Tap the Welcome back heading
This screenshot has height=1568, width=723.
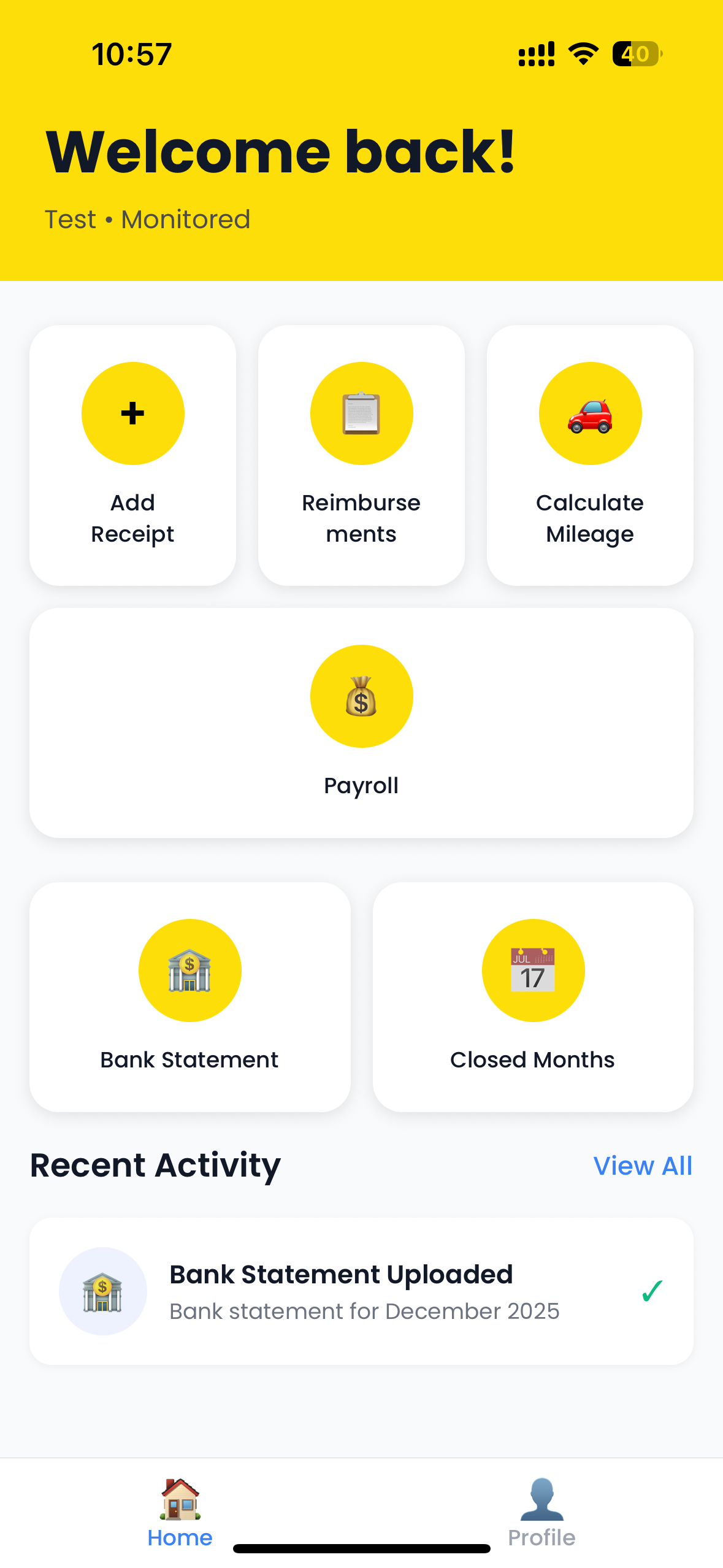[281, 150]
